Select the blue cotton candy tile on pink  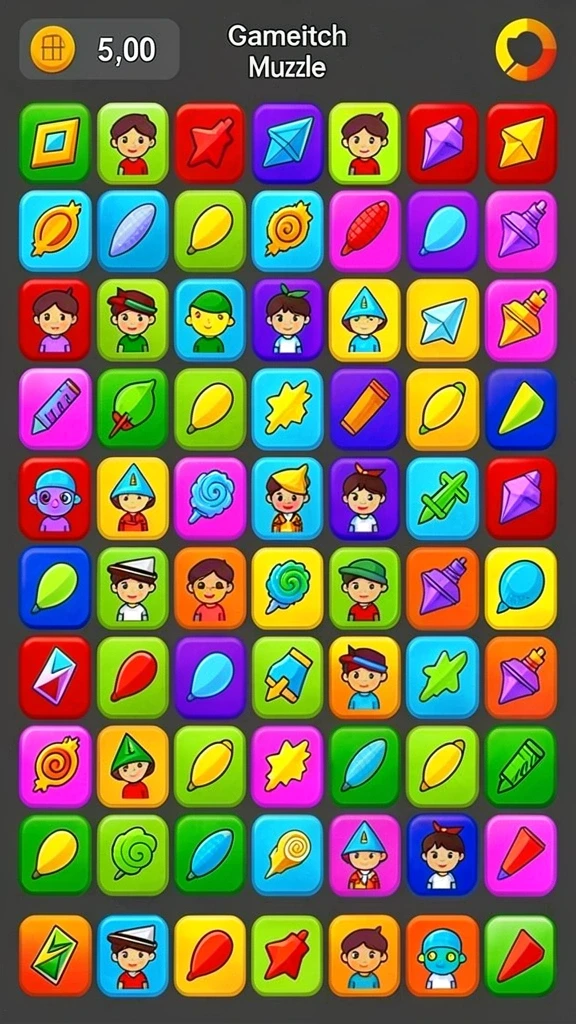[210, 498]
